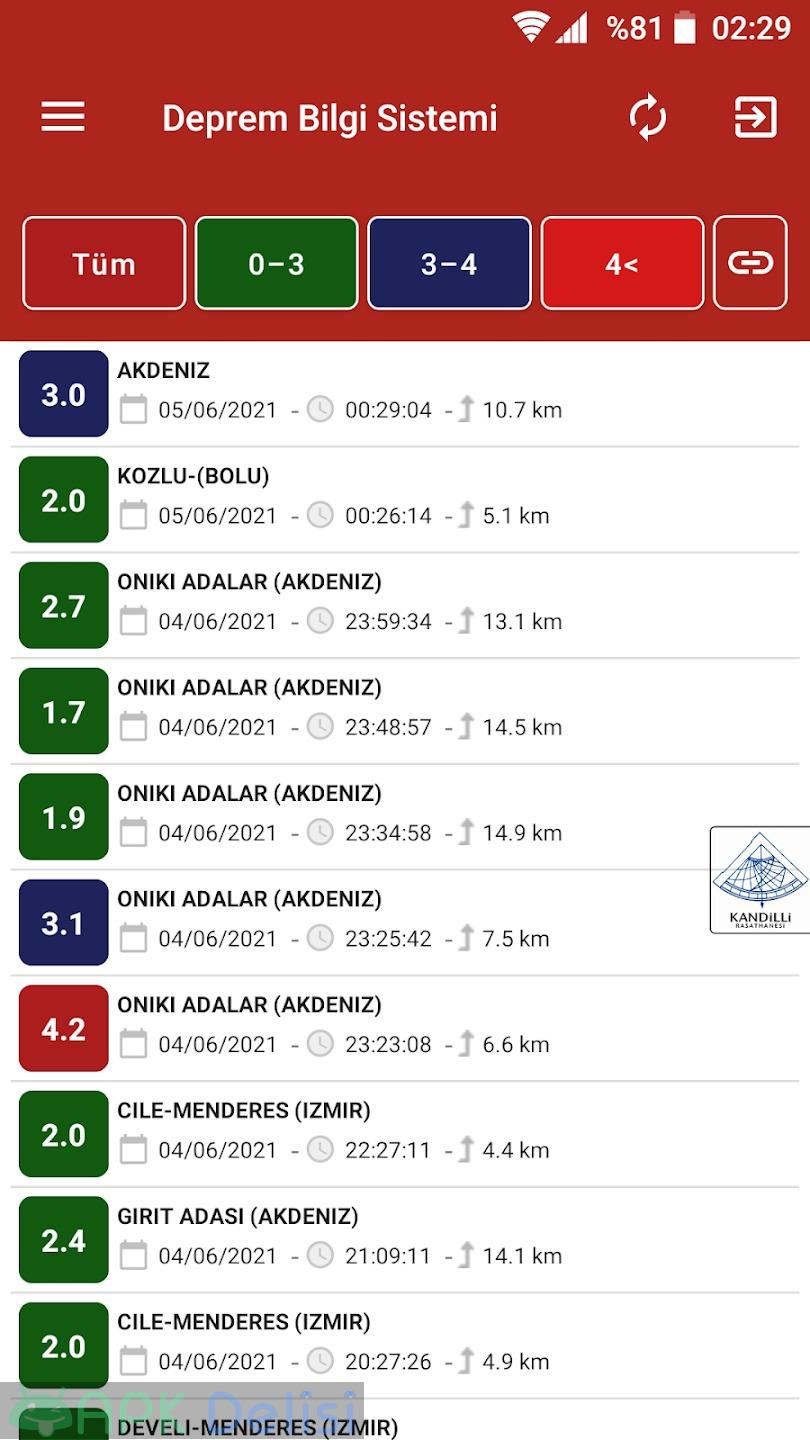Show earthquakes above magnitude 4
The image size is (810, 1440).
coord(622,264)
